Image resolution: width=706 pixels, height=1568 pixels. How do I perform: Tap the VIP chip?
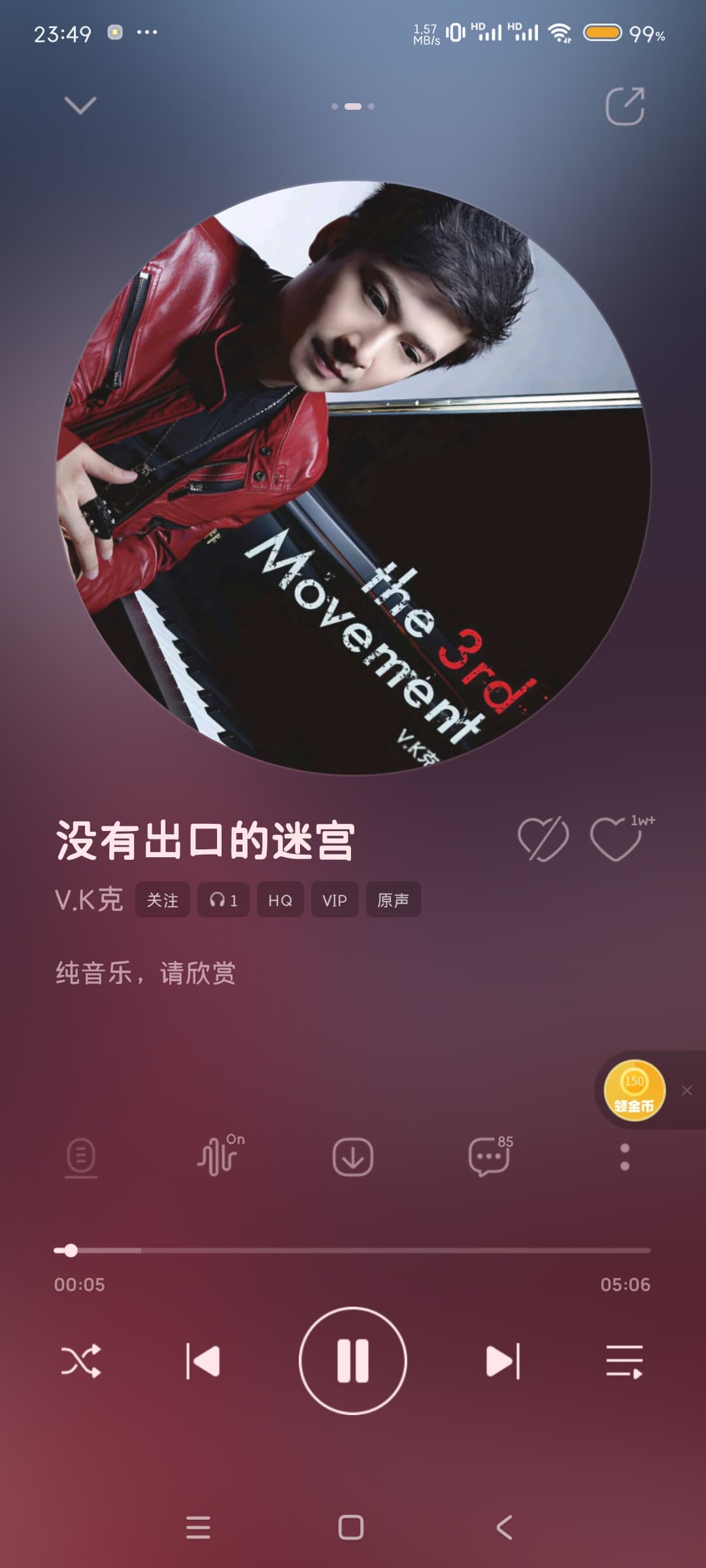pos(334,900)
